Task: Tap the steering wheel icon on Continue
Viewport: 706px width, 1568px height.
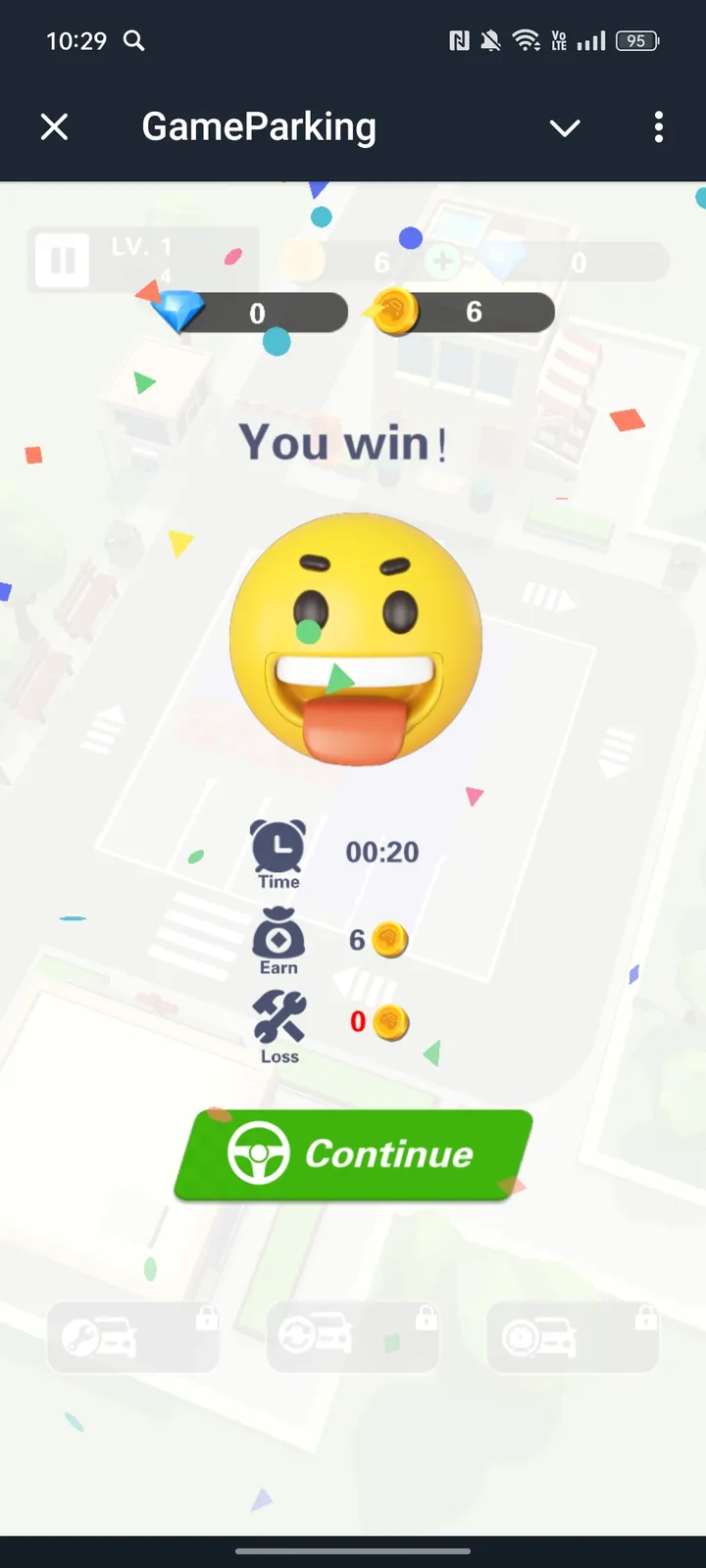Action: (x=257, y=1154)
